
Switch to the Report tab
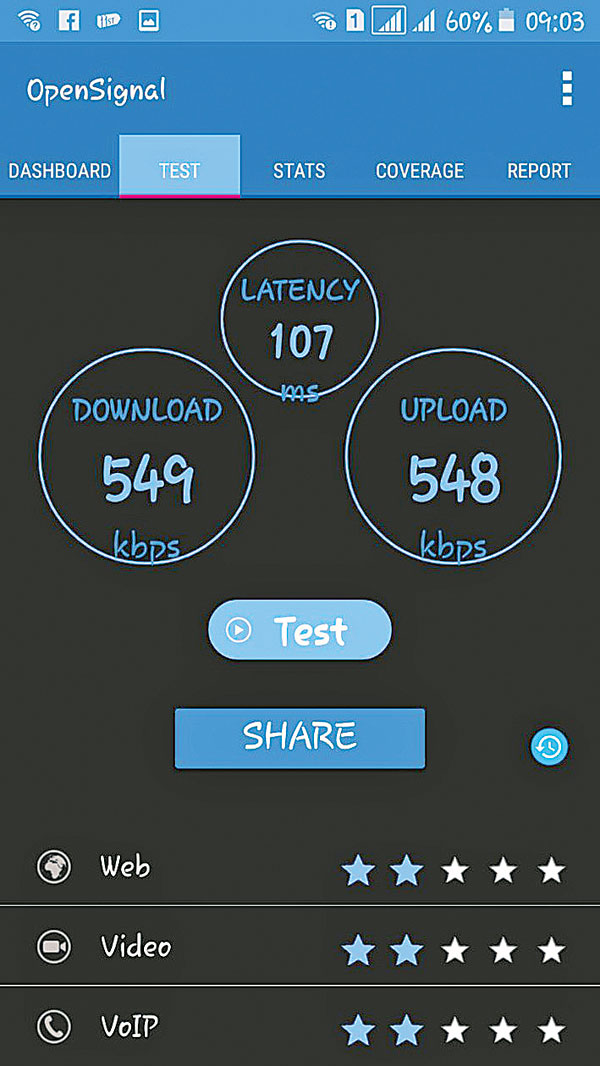click(539, 170)
